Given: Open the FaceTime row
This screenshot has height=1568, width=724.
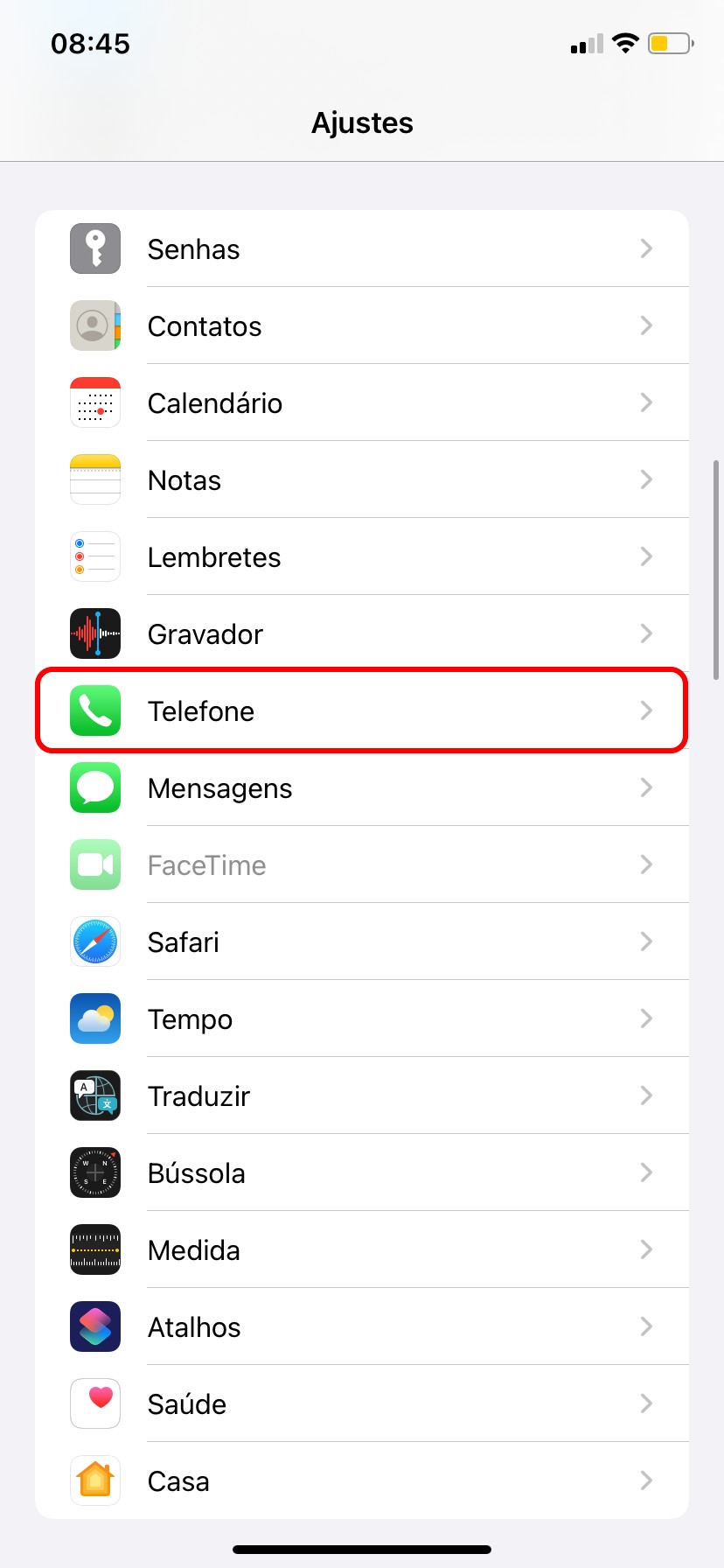Looking at the screenshot, I should [x=361, y=865].
